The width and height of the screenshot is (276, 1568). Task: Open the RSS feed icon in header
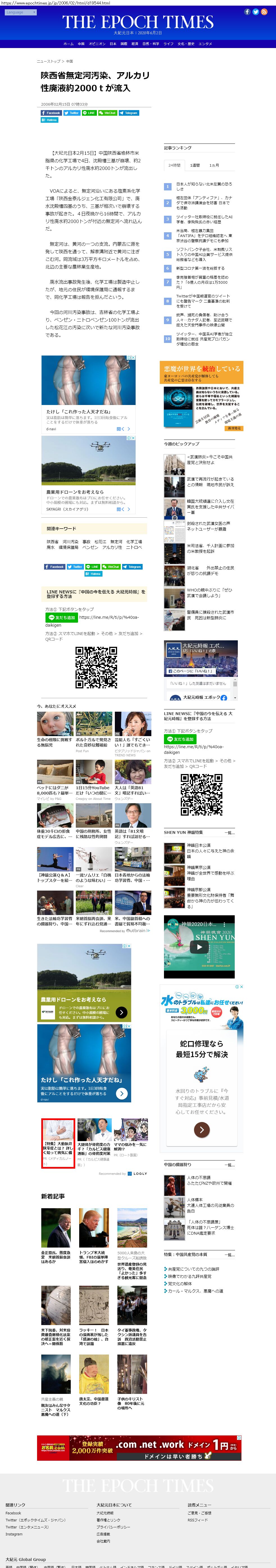[264, 12]
